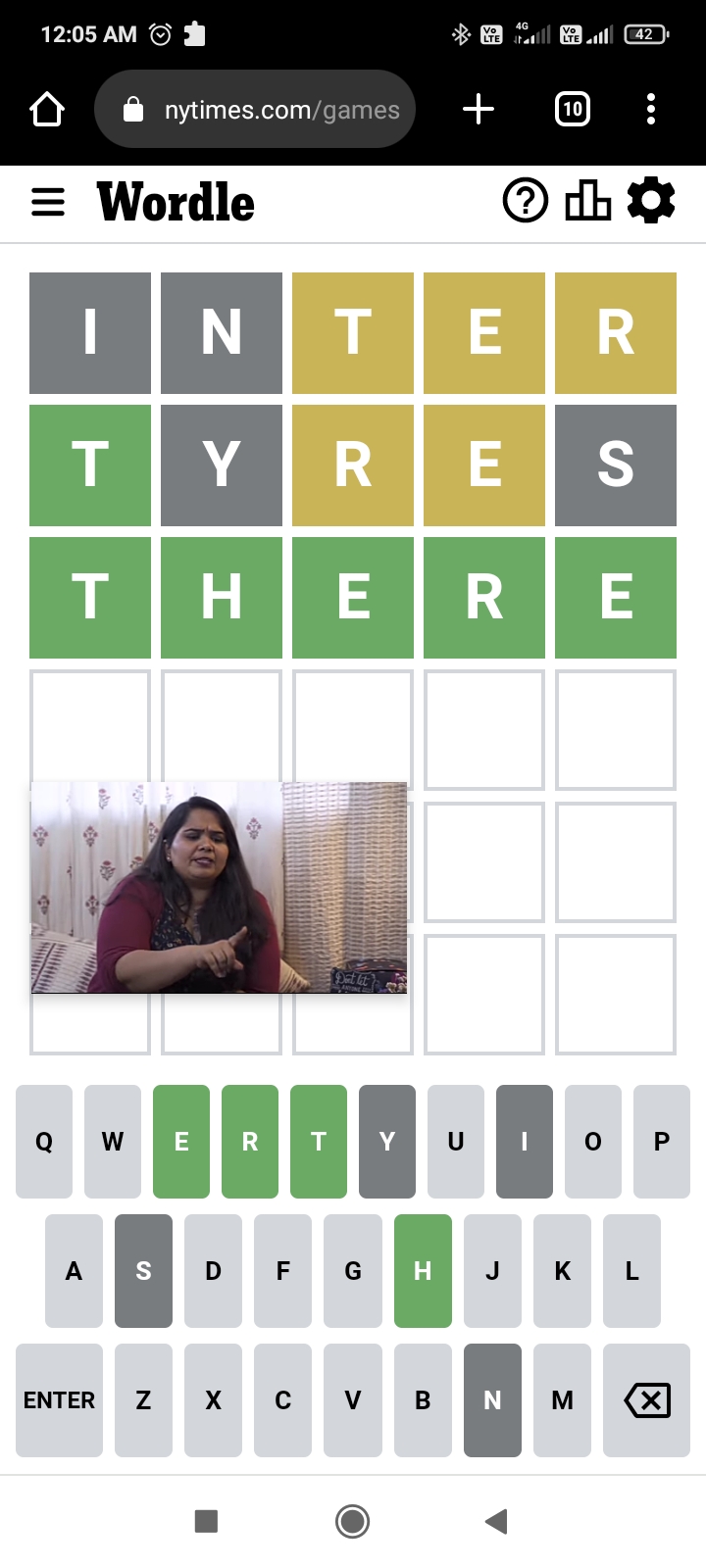The height and width of the screenshot is (1568, 706).
Task: Open the Wordle hamburger menu
Action: click(48, 203)
